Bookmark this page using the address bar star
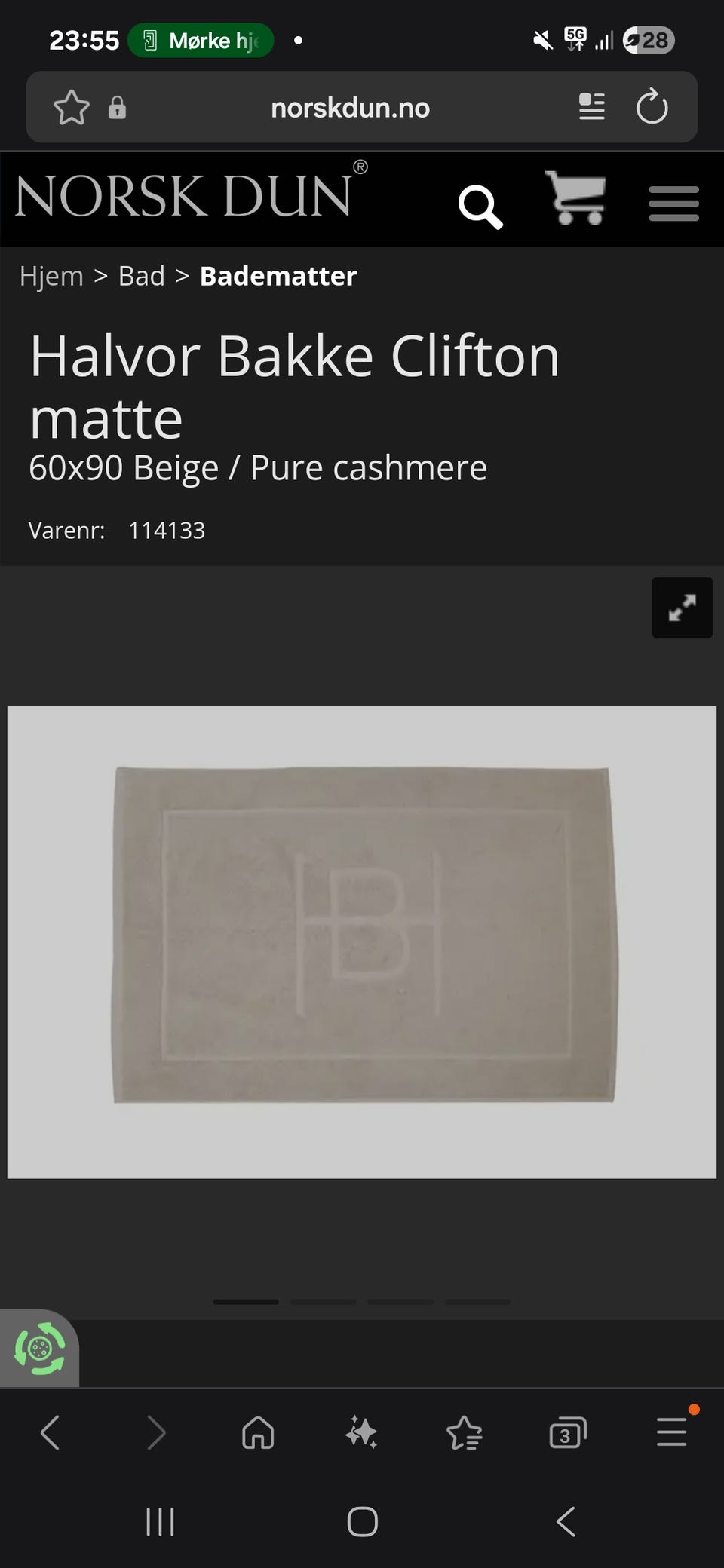This screenshot has width=724, height=1568. coord(72,107)
